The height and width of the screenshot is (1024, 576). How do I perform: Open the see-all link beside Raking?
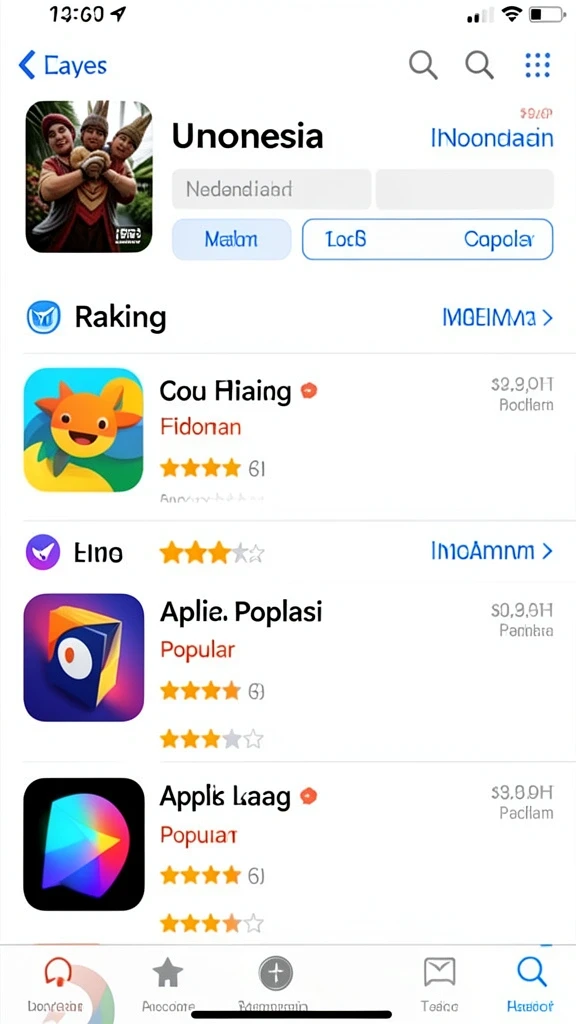[498, 318]
